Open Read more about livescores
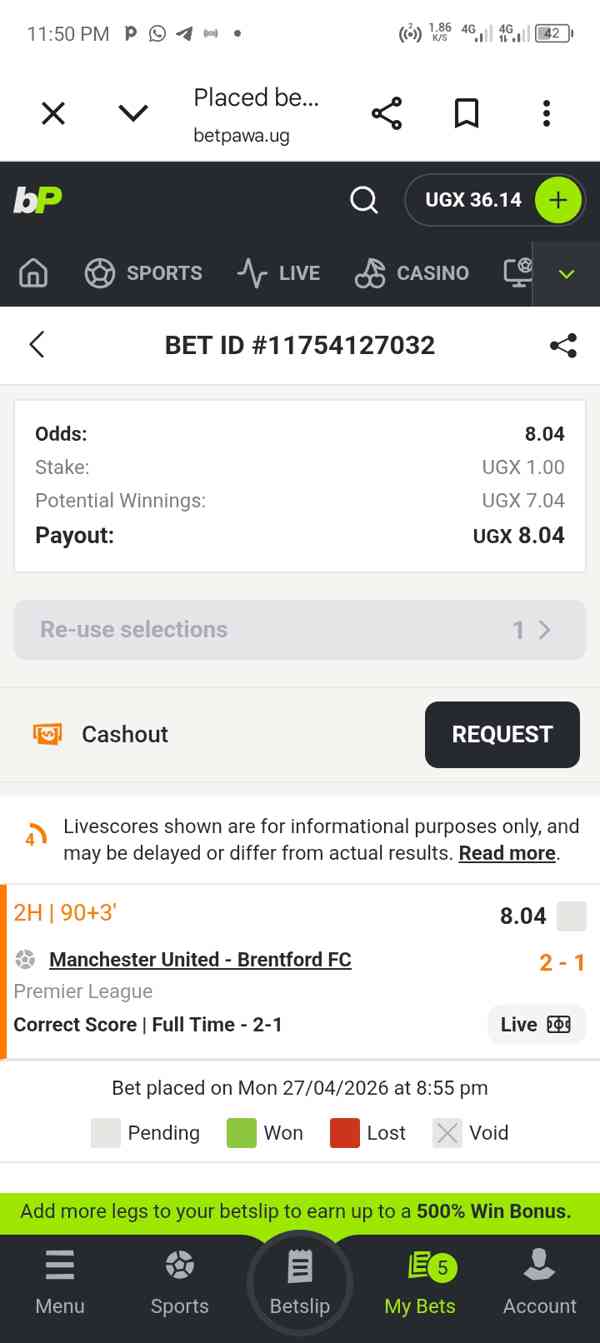This screenshot has height=1343, width=600. [506, 853]
